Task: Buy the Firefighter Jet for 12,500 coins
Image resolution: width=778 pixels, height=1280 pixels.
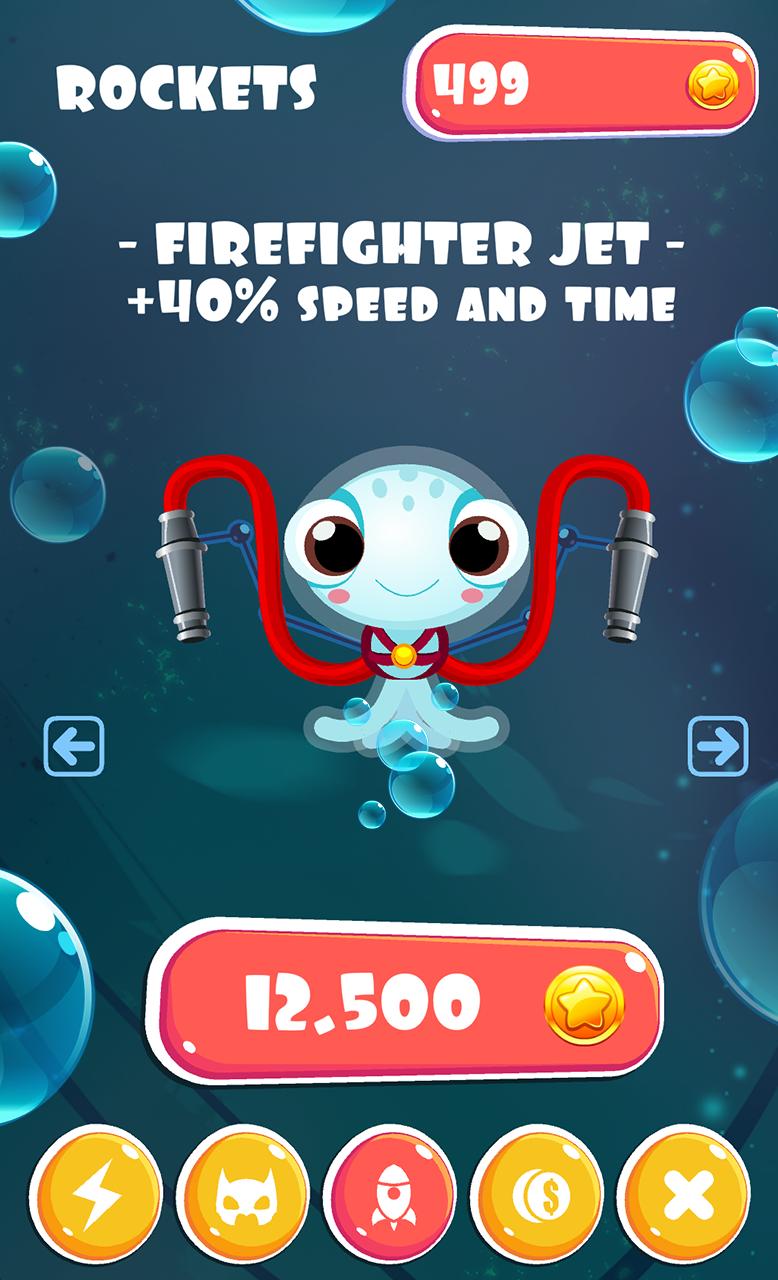Action: click(x=404, y=1002)
